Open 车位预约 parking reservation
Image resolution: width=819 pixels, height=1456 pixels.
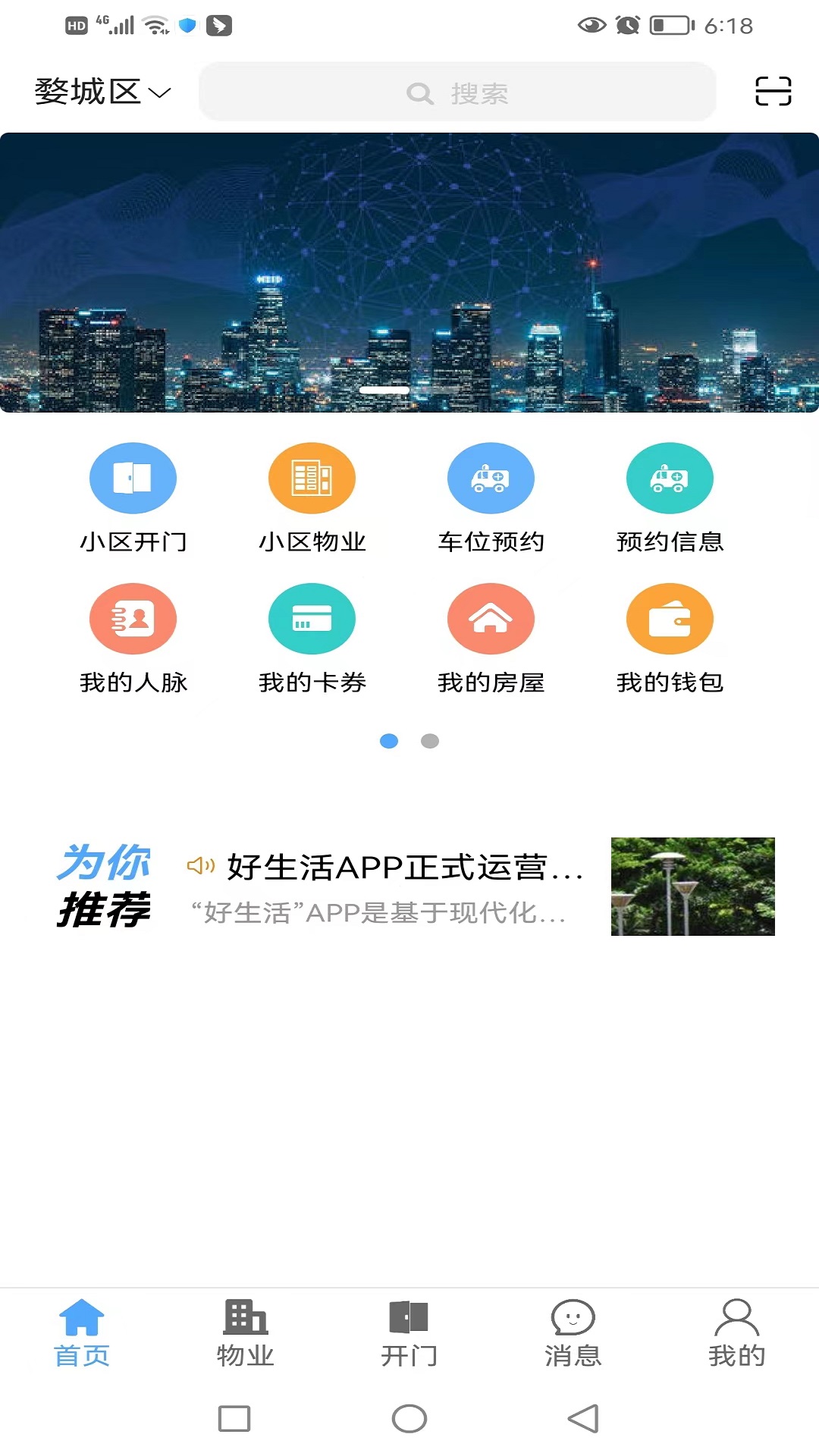(491, 478)
